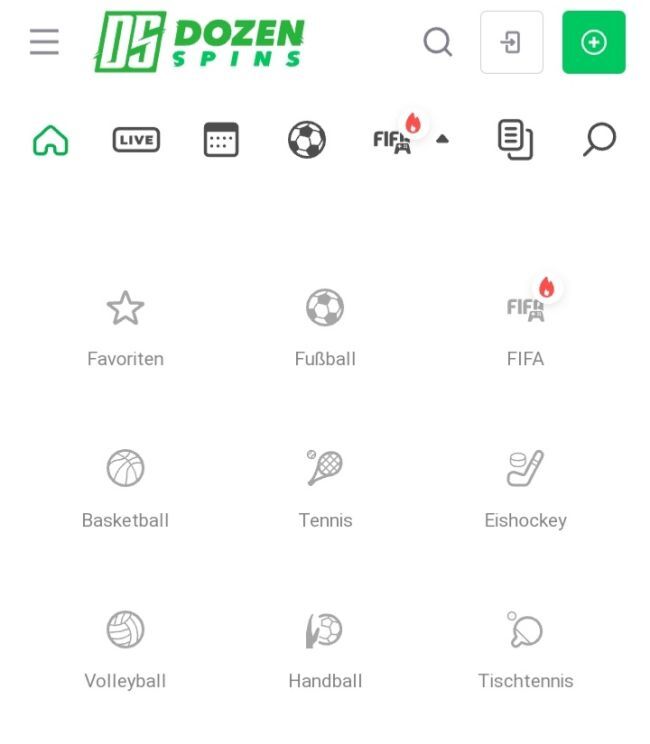
Task: Select the football tab in navigation
Action: pyautogui.click(x=307, y=140)
